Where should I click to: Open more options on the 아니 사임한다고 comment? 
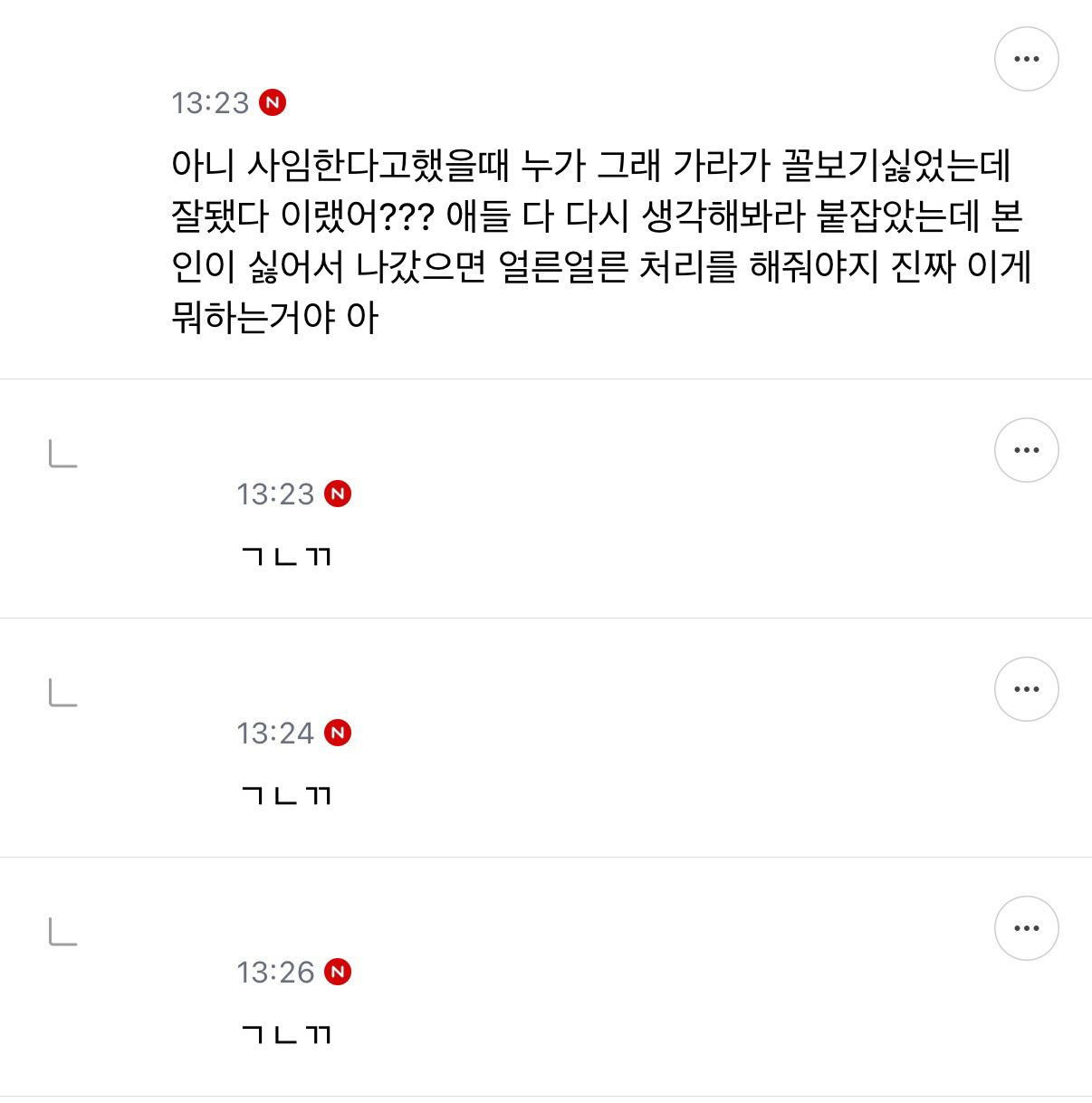(1026, 59)
